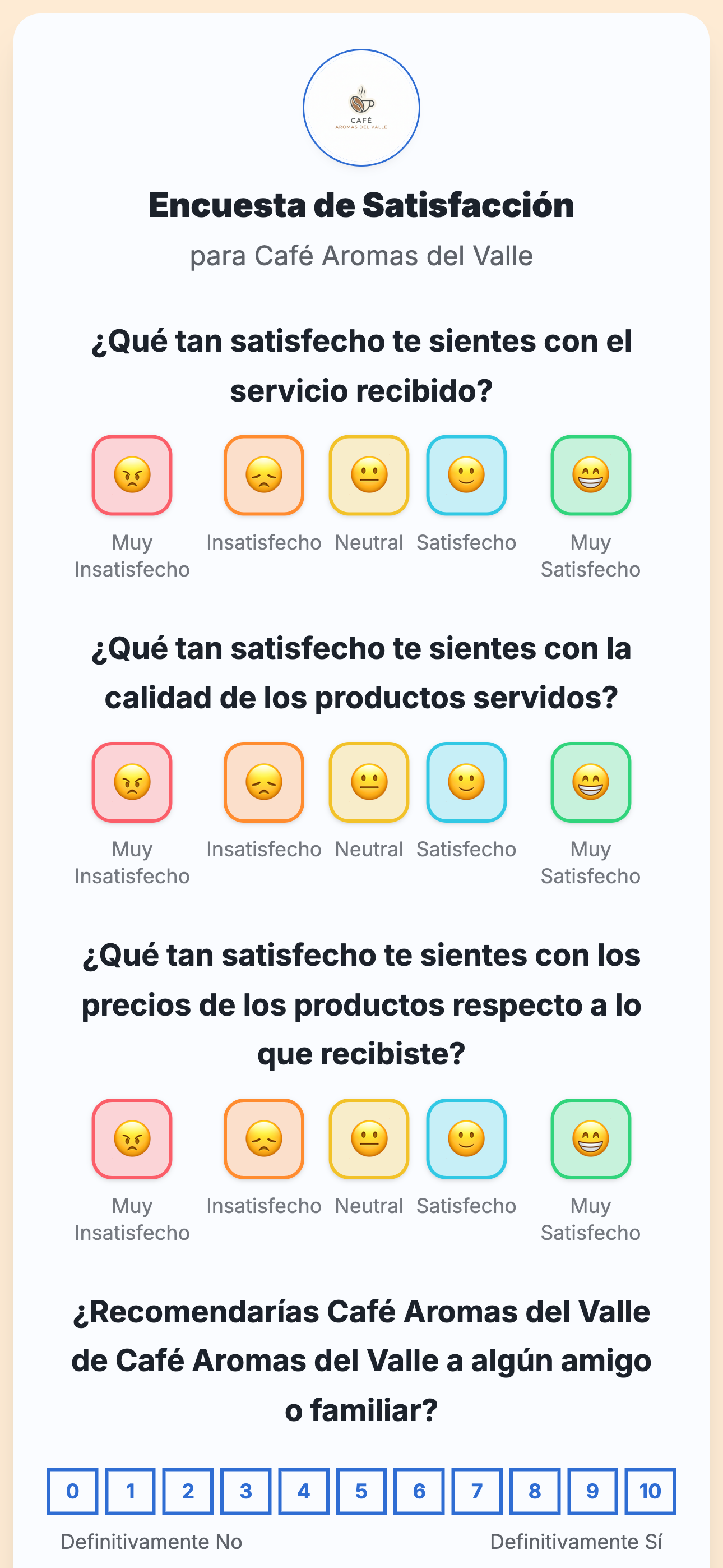Pick the angry face for product quality
This screenshot has height=1568, width=723.
coord(133,783)
